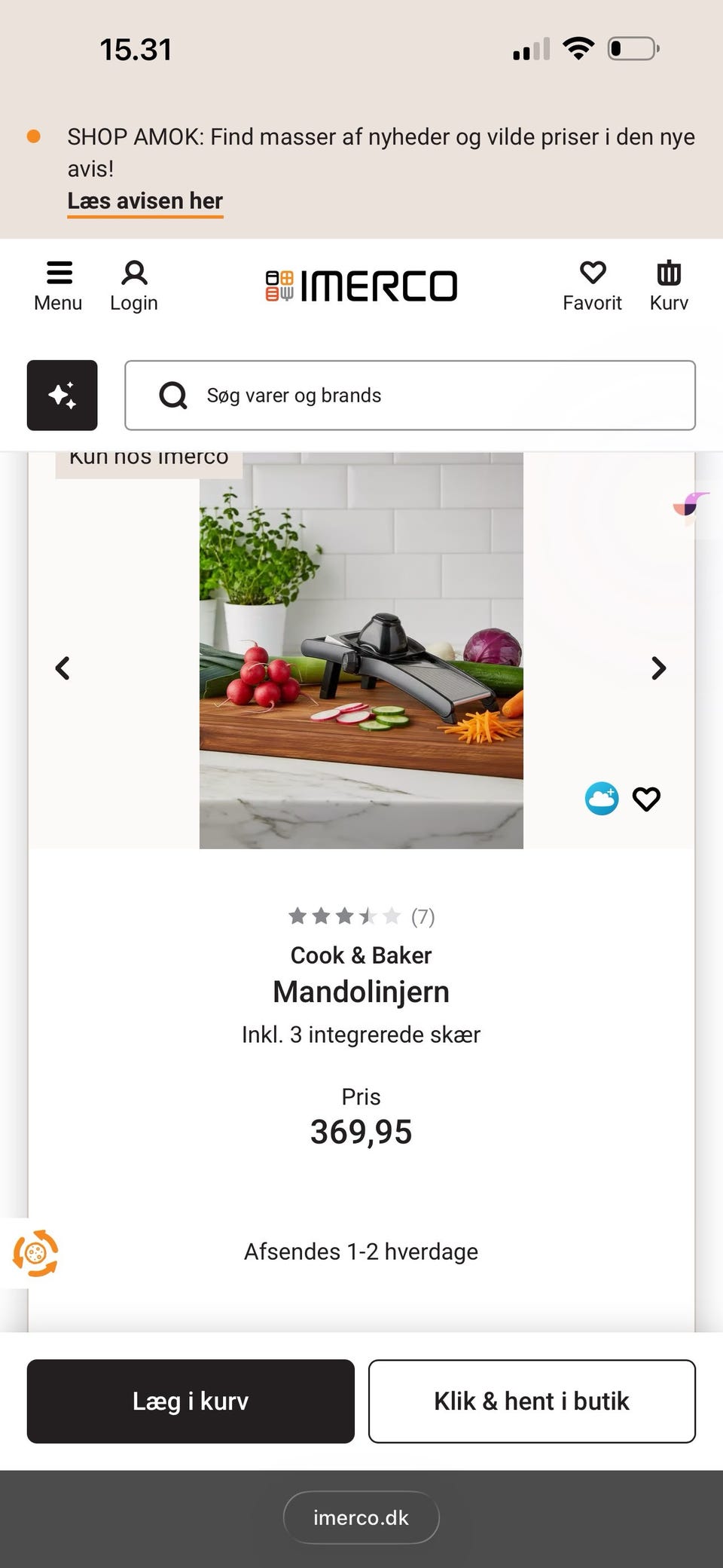This screenshot has width=723, height=1568.
Task: Open the reviews by clicking (7)
Action: [423, 916]
